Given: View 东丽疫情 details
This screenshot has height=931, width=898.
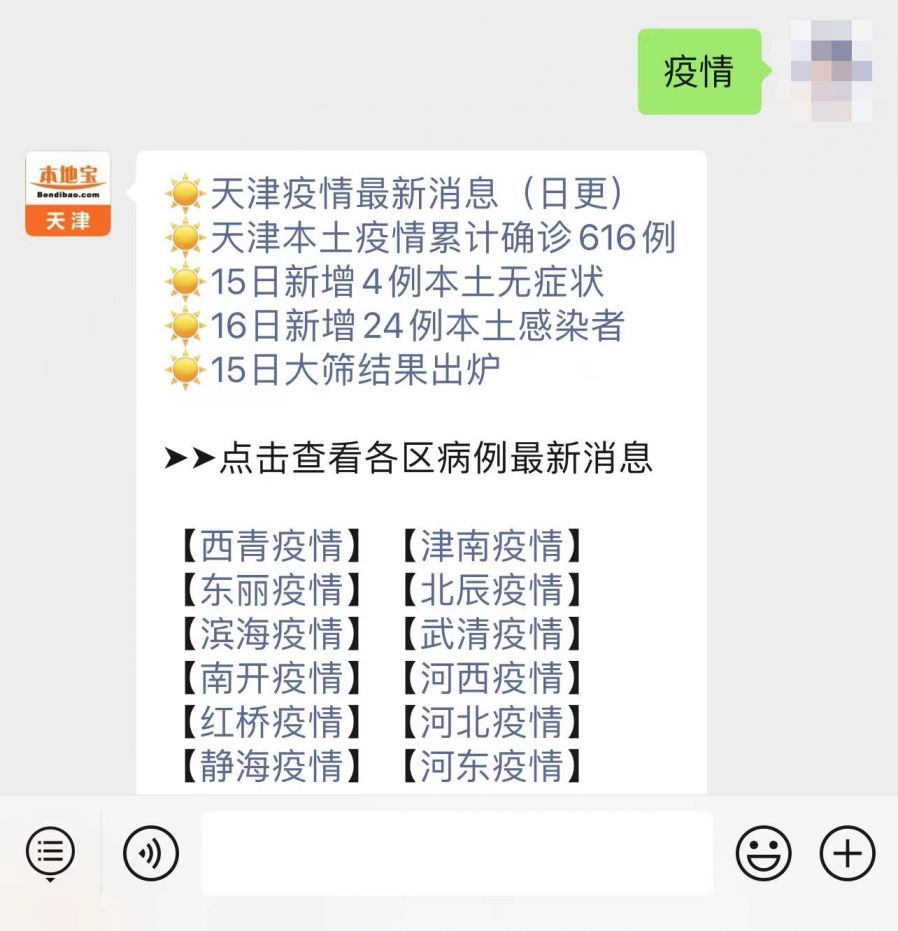Looking at the screenshot, I should (x=271, y=590).
